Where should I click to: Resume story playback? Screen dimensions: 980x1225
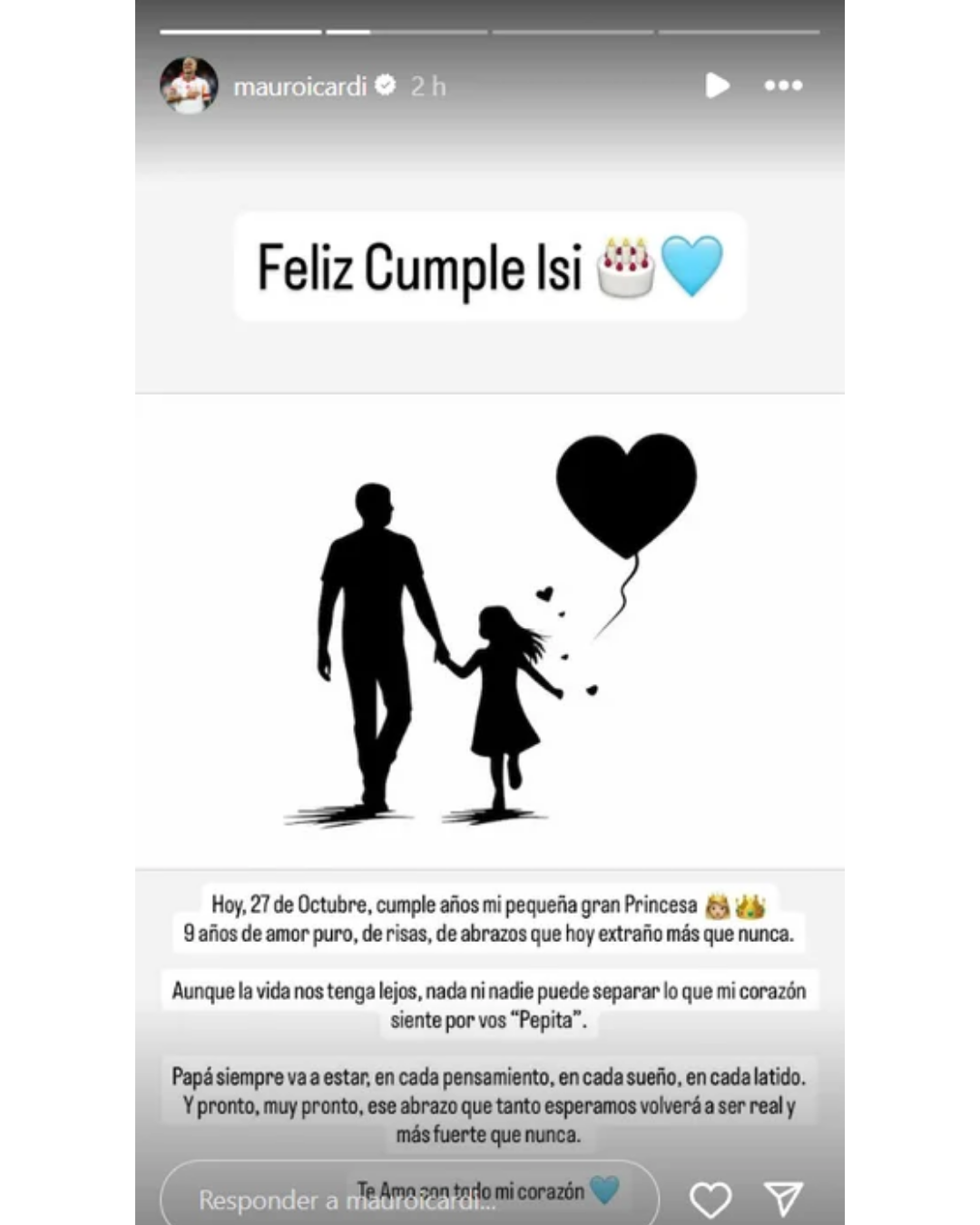pos(717,85)
